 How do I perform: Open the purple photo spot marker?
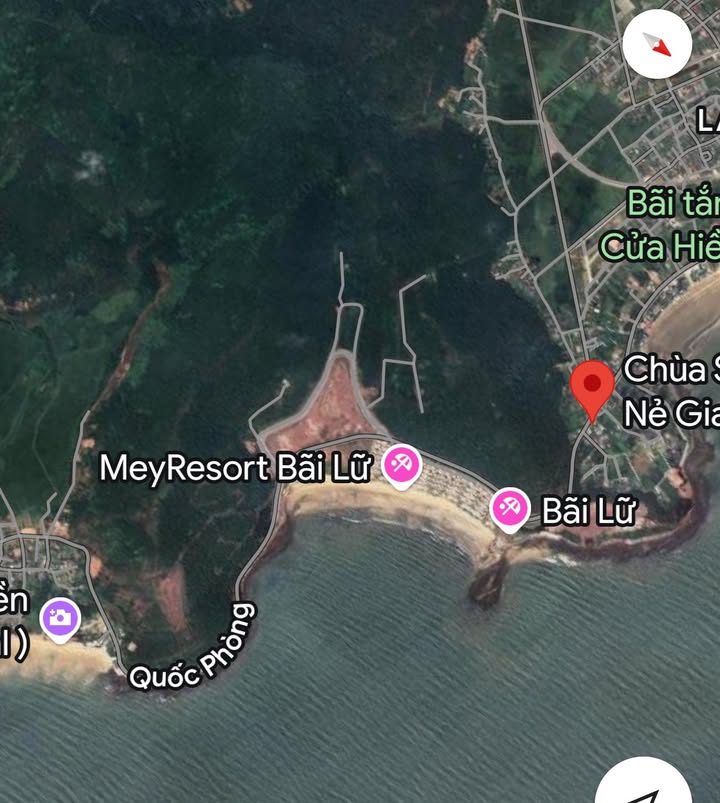(60, 618)
